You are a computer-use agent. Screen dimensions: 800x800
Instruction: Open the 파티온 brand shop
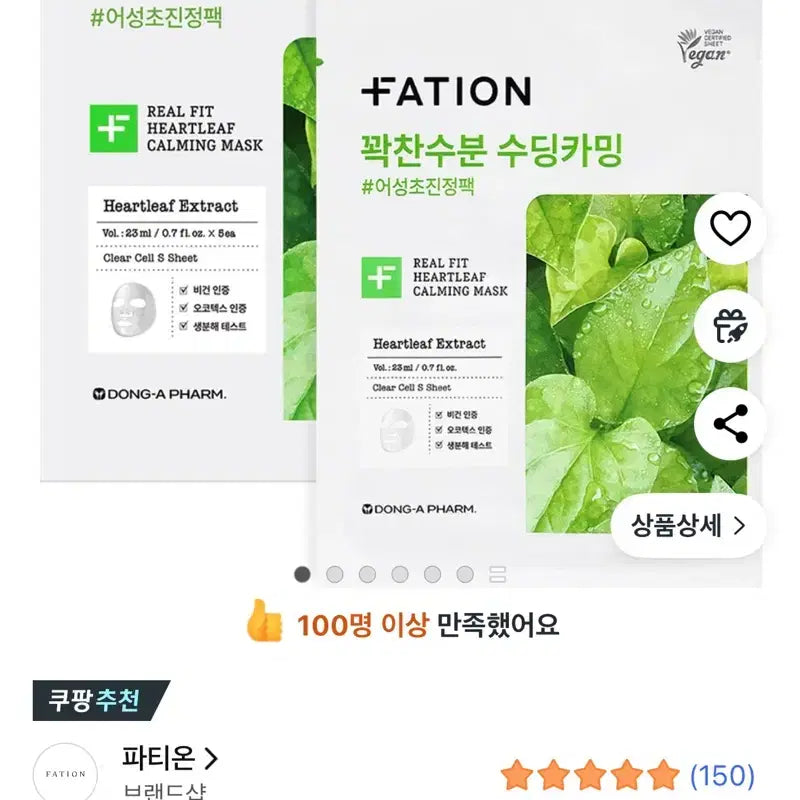(x=170, y=758)
